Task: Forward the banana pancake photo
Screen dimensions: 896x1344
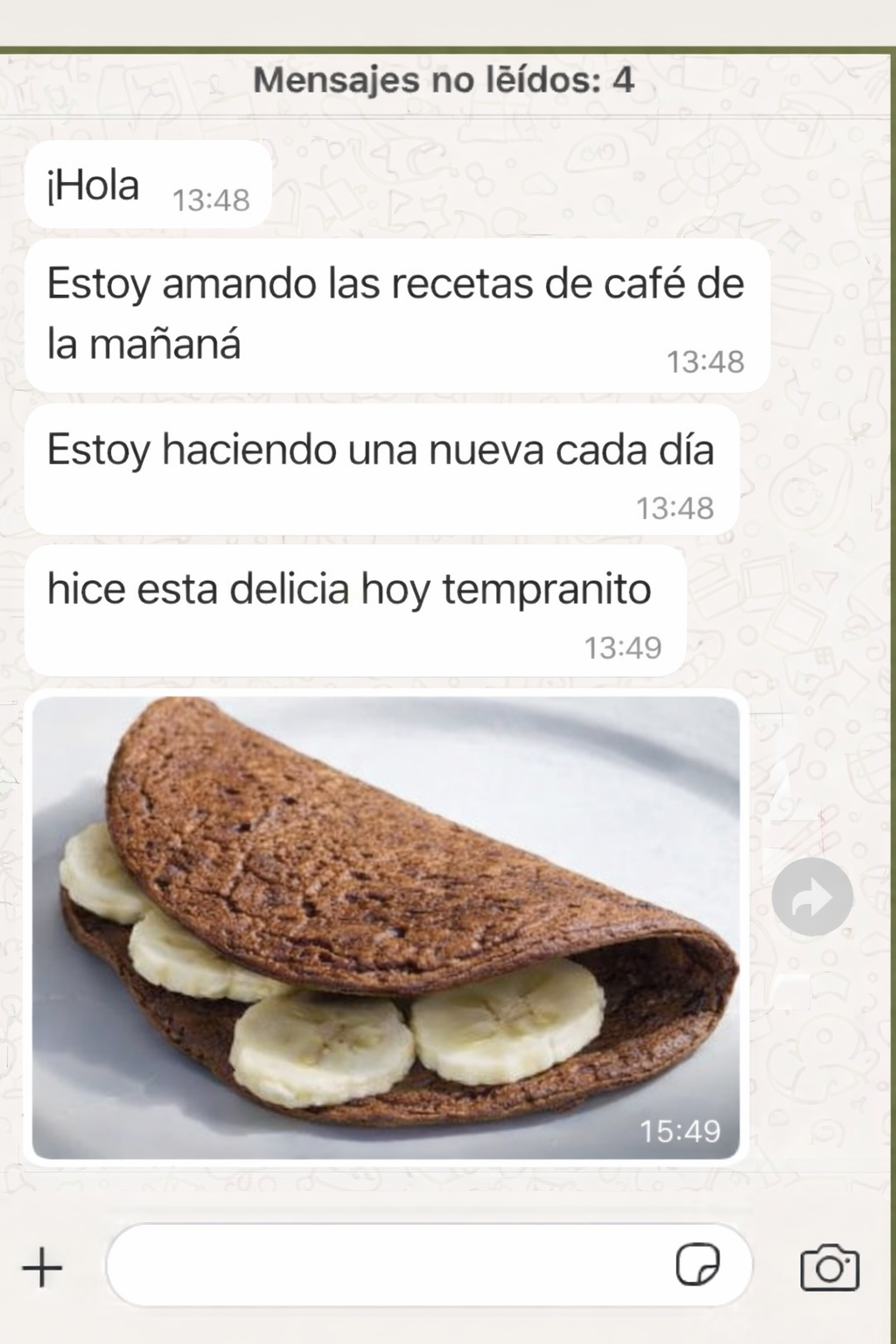Action: [812, 896]
